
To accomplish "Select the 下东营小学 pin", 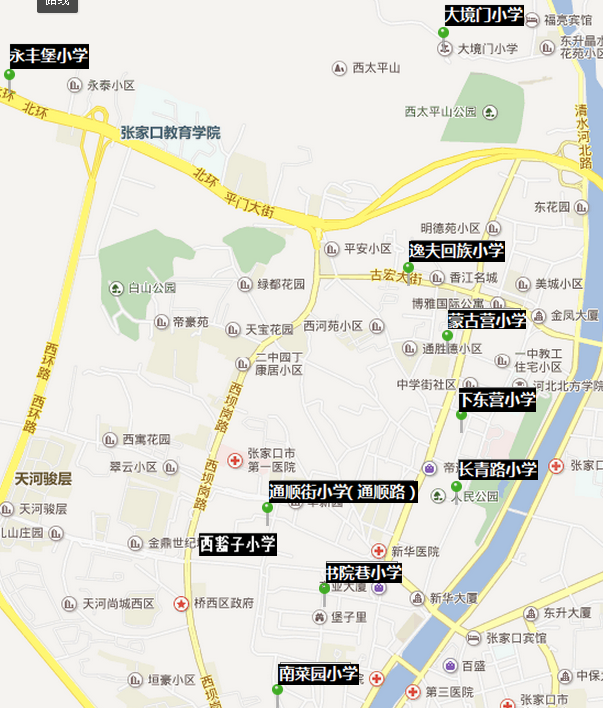I will 461,415.
